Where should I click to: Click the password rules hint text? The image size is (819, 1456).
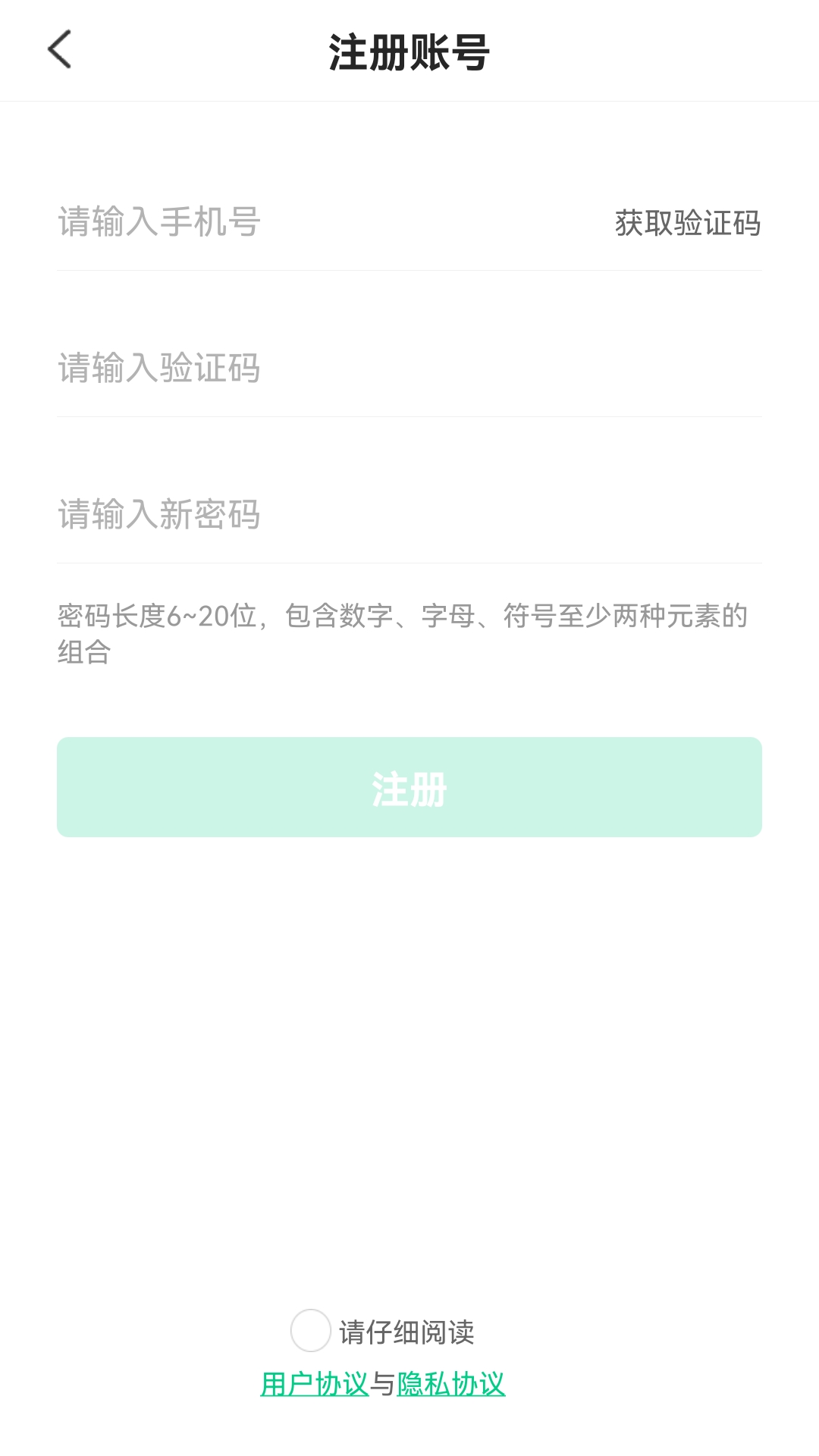point(402,633)
